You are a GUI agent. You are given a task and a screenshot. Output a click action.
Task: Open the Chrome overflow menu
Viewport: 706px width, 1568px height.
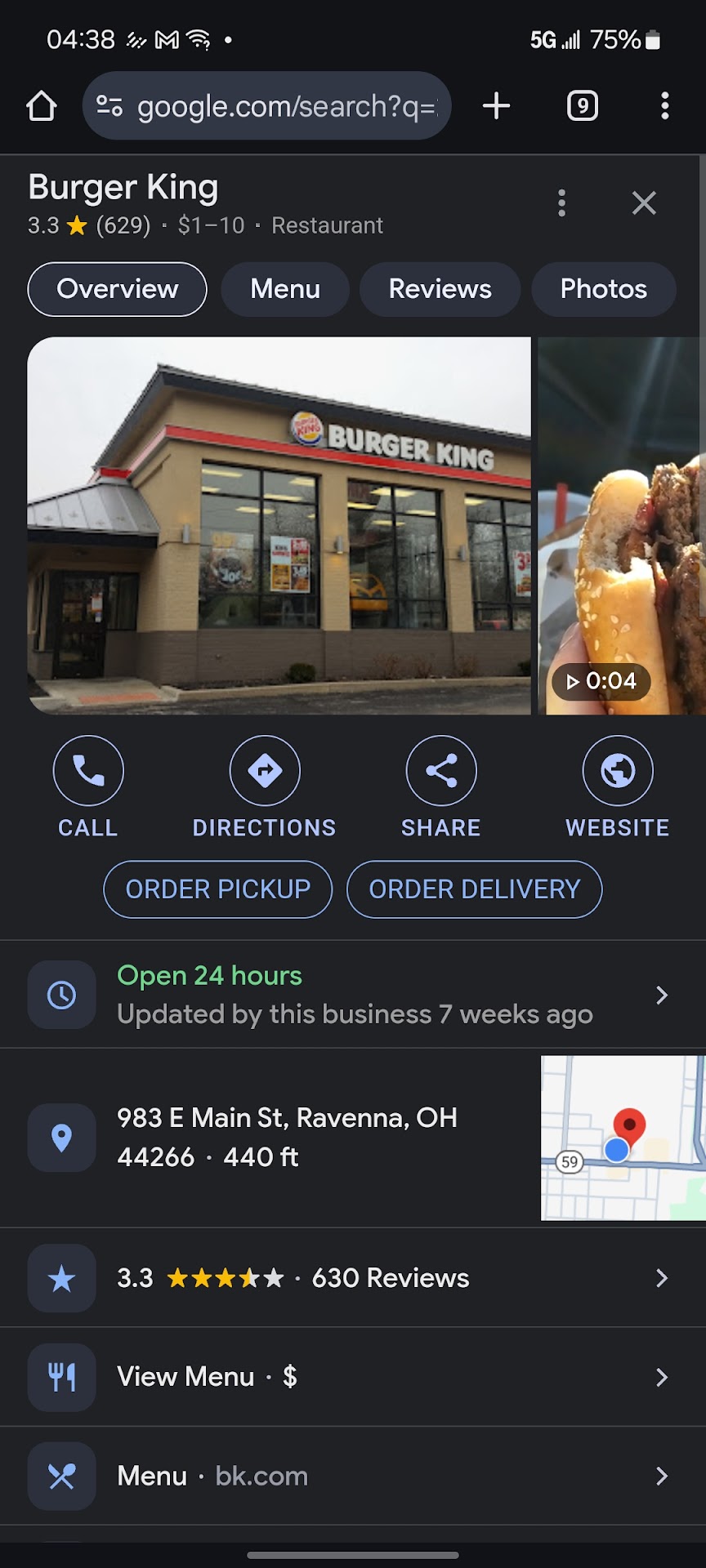(x=665, y=106)
